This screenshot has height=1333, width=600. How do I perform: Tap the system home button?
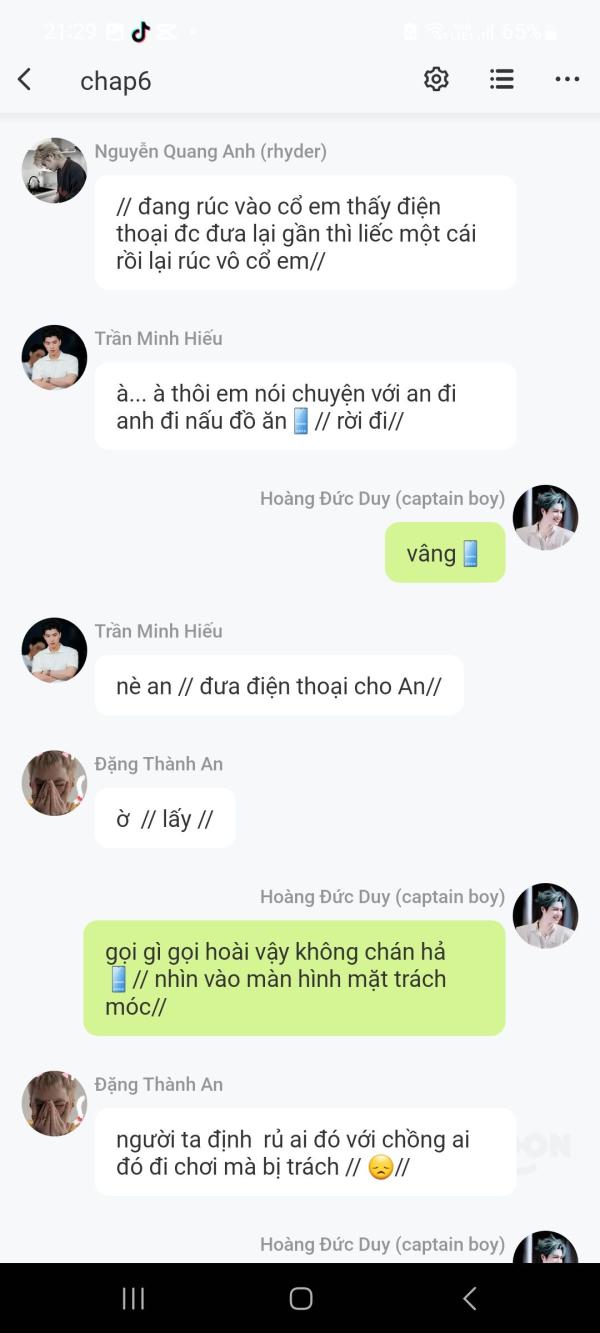(301, 1298)
